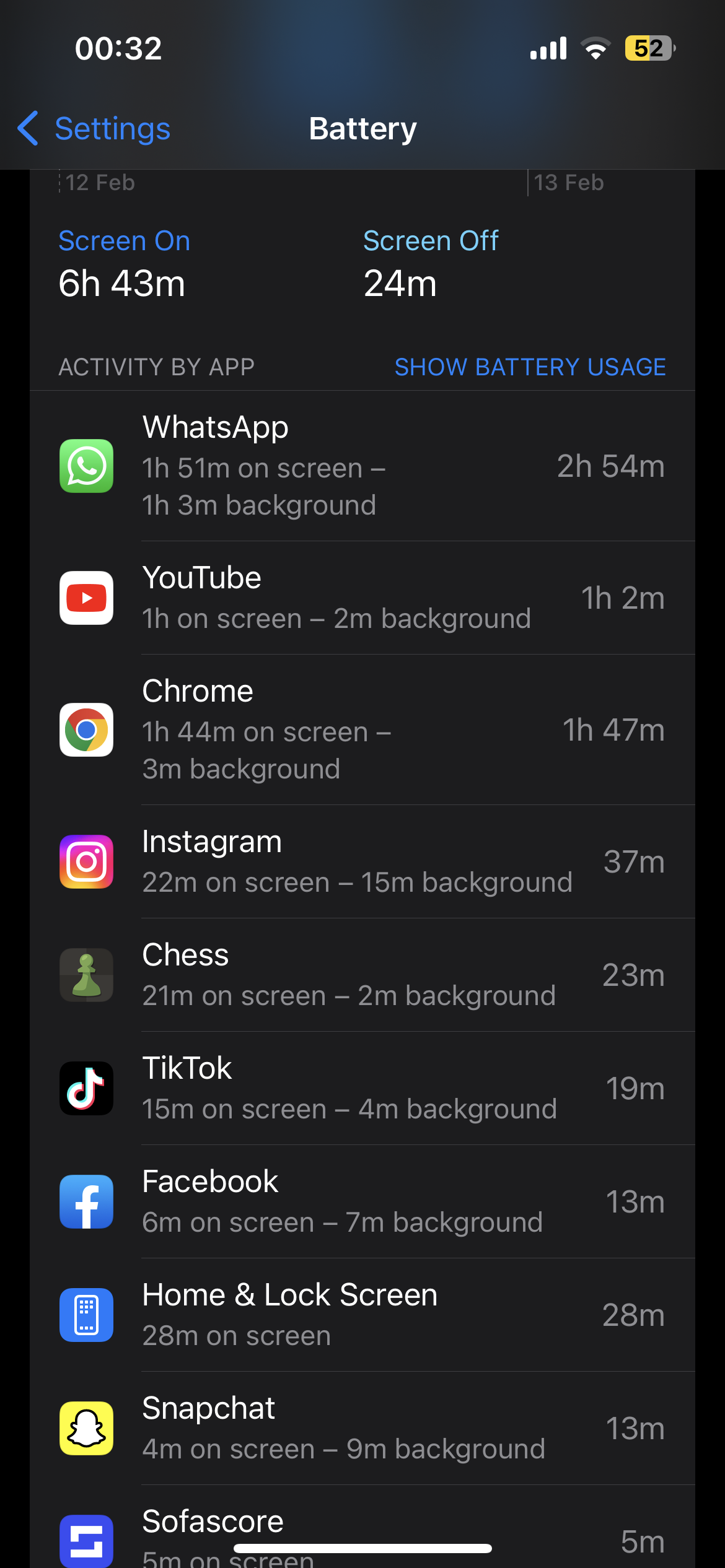Tap the Snapchat activity row

click(x=362, y=1428)
